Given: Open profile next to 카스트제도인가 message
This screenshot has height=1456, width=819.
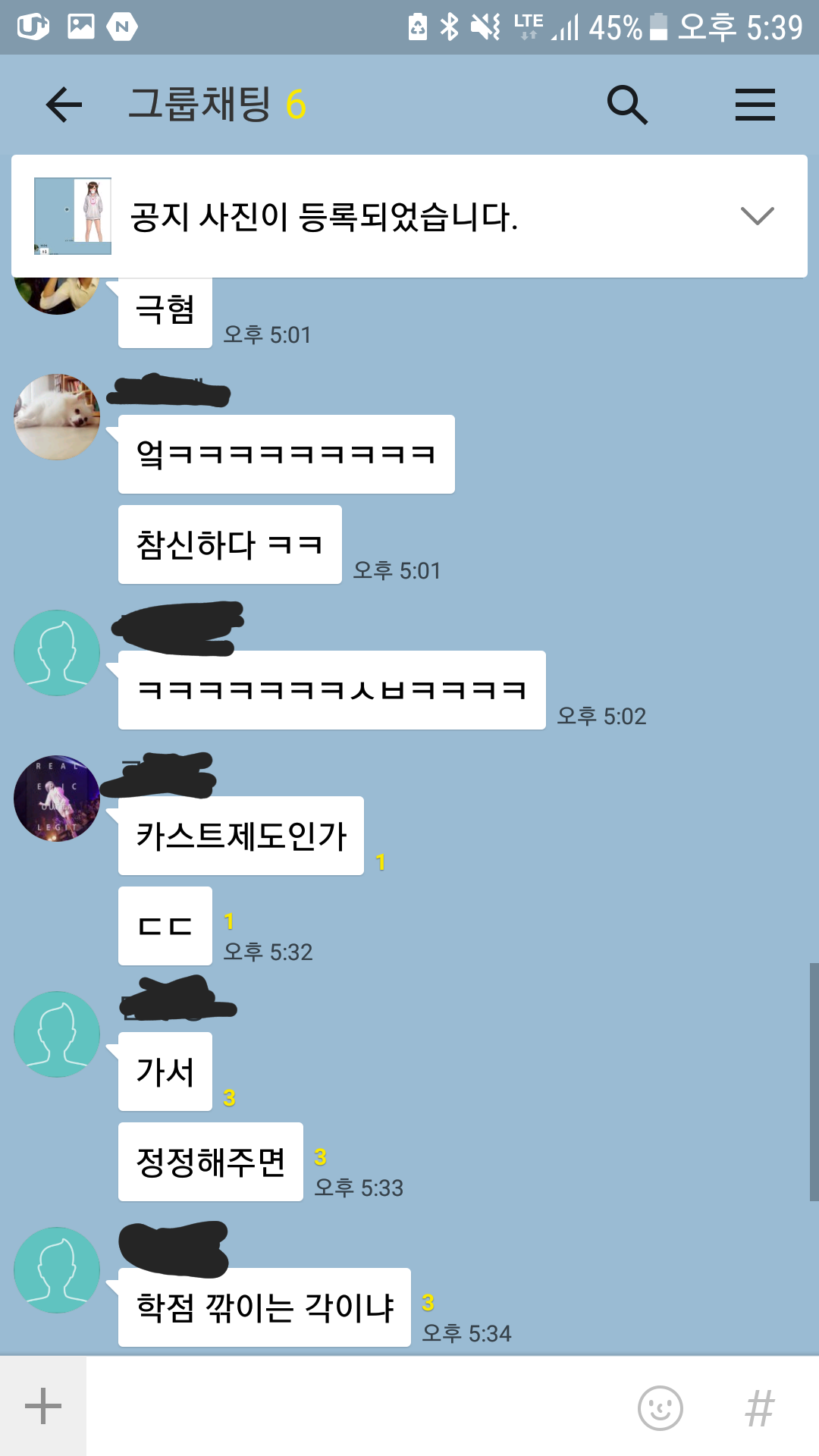Looking at the screenshot, I should (57, 799).
